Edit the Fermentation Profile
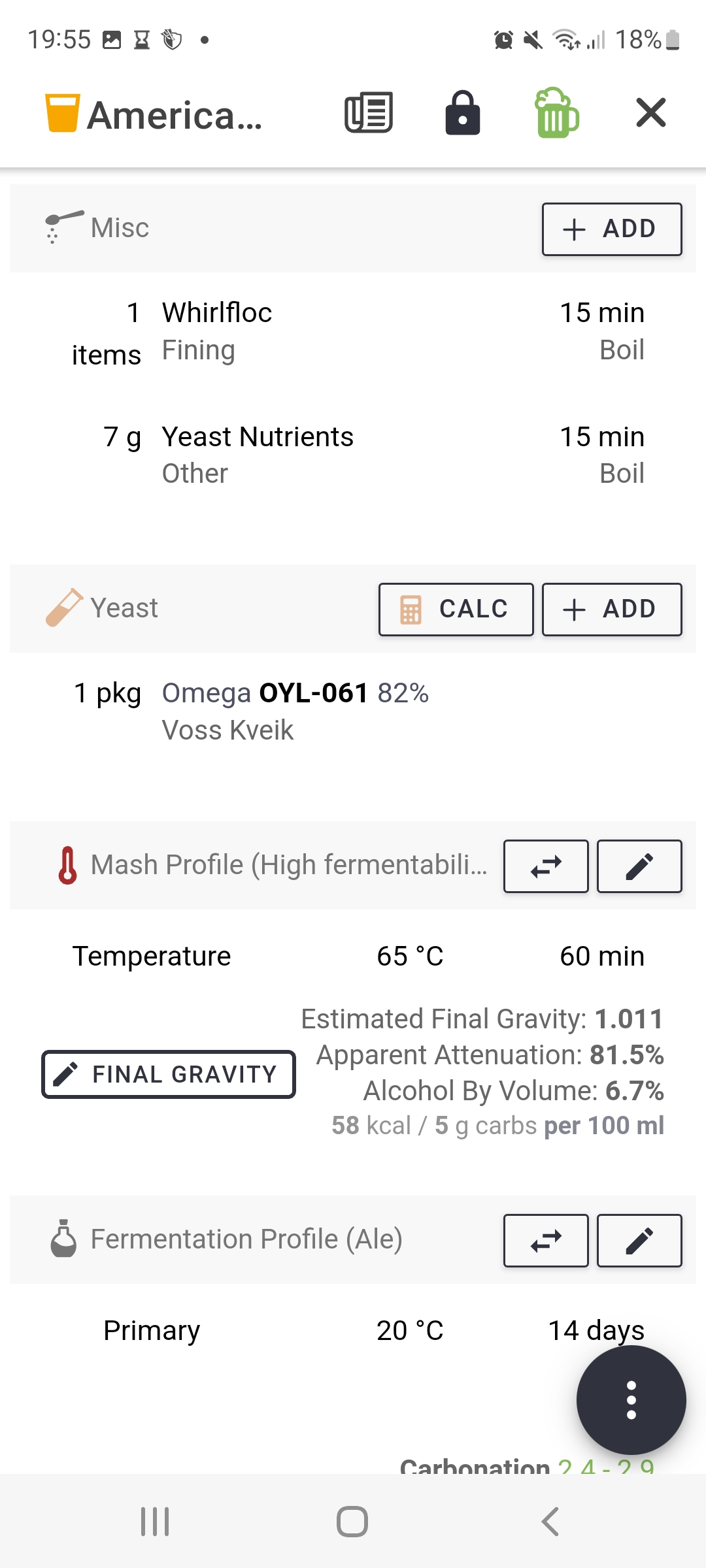Viewport: 706px width, 1568px height. tap(639, 1241)
